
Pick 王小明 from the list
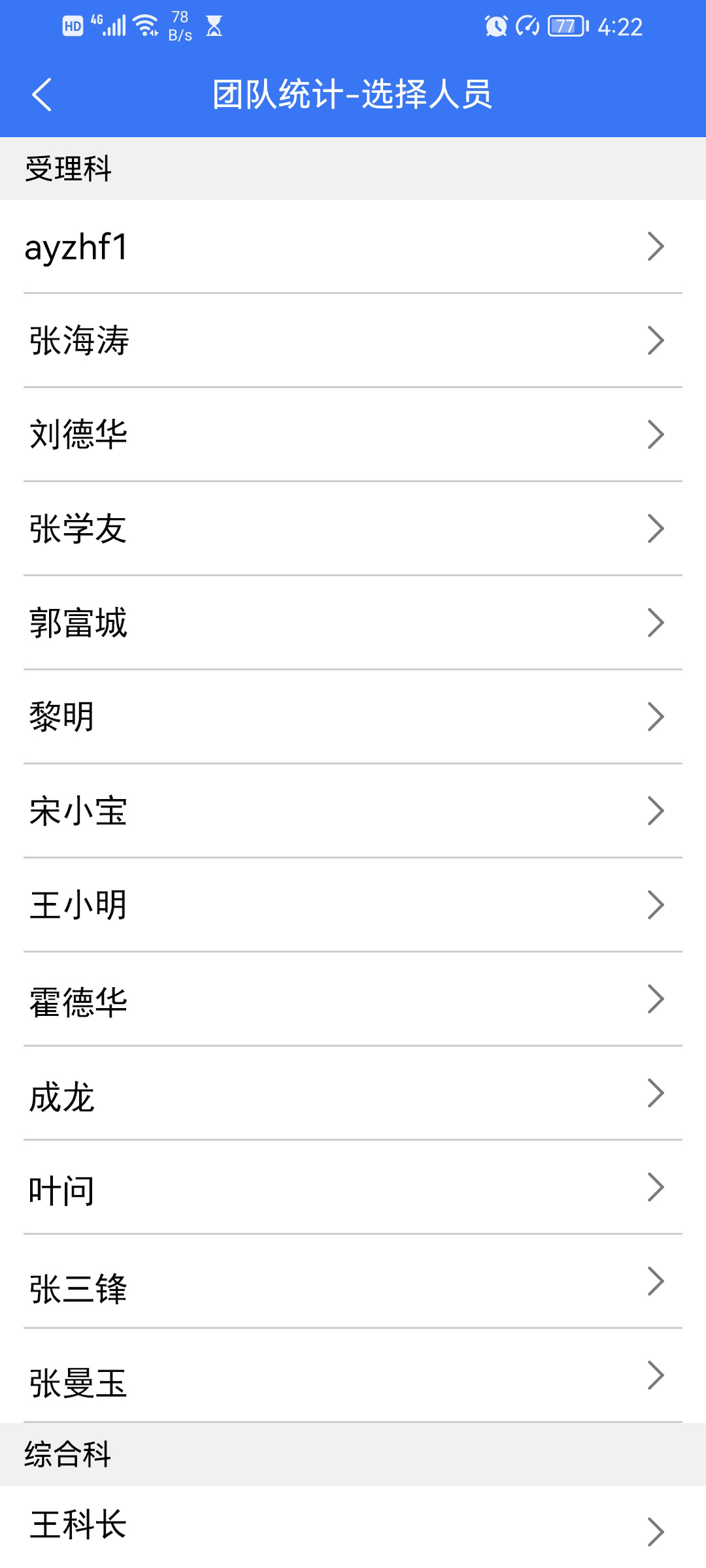353,905
